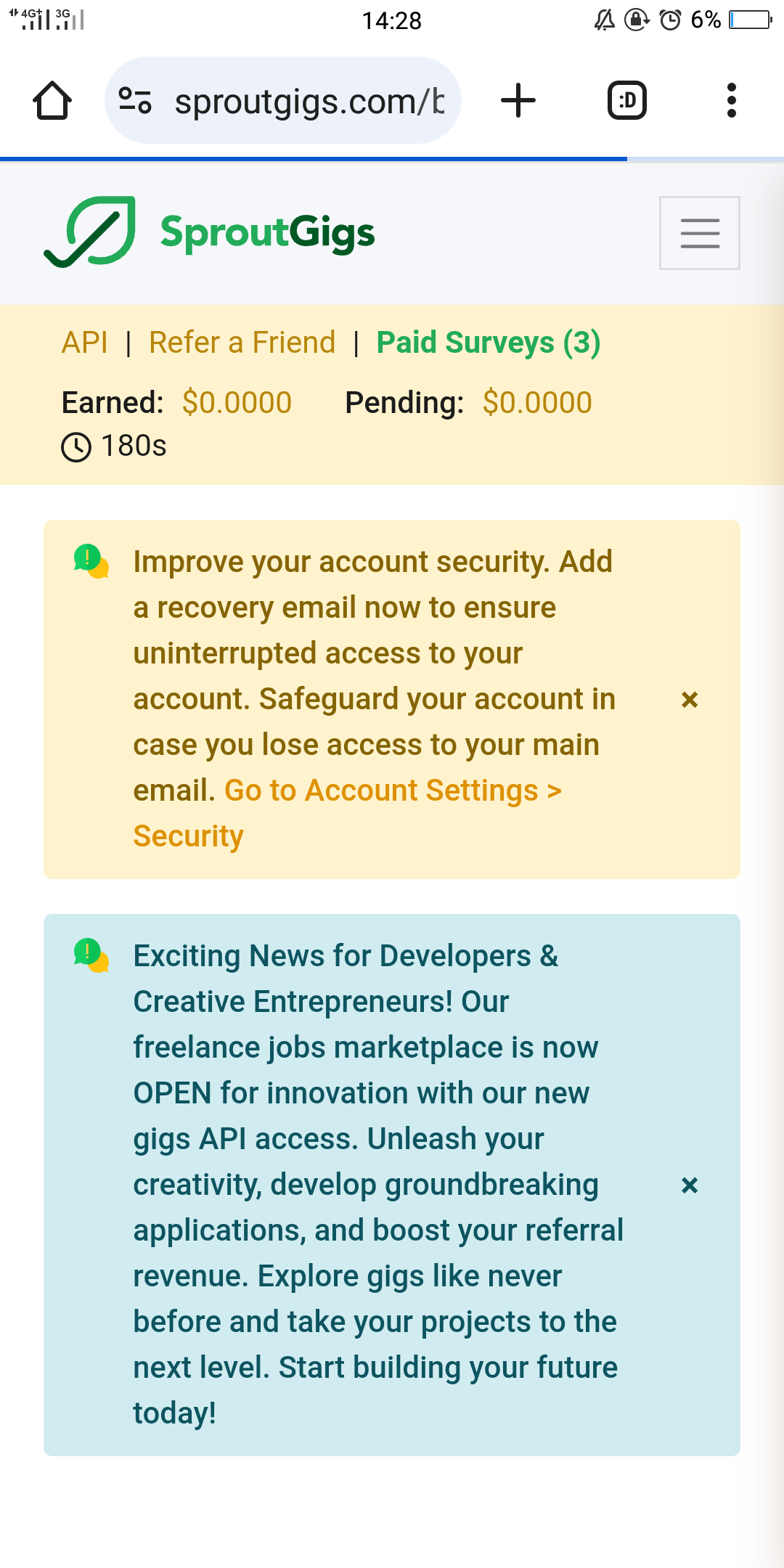Open the tab switcher
The width and height of the screenshot is (784, 1568).
626,100
